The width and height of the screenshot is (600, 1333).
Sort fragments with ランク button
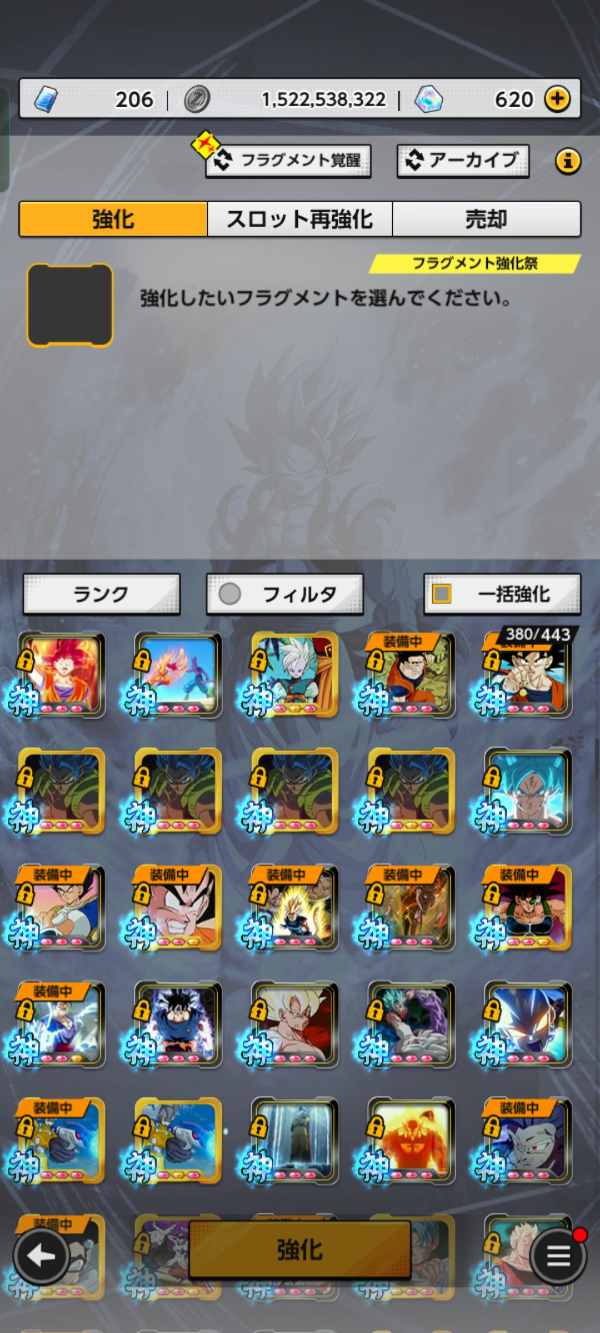[101, 594]
